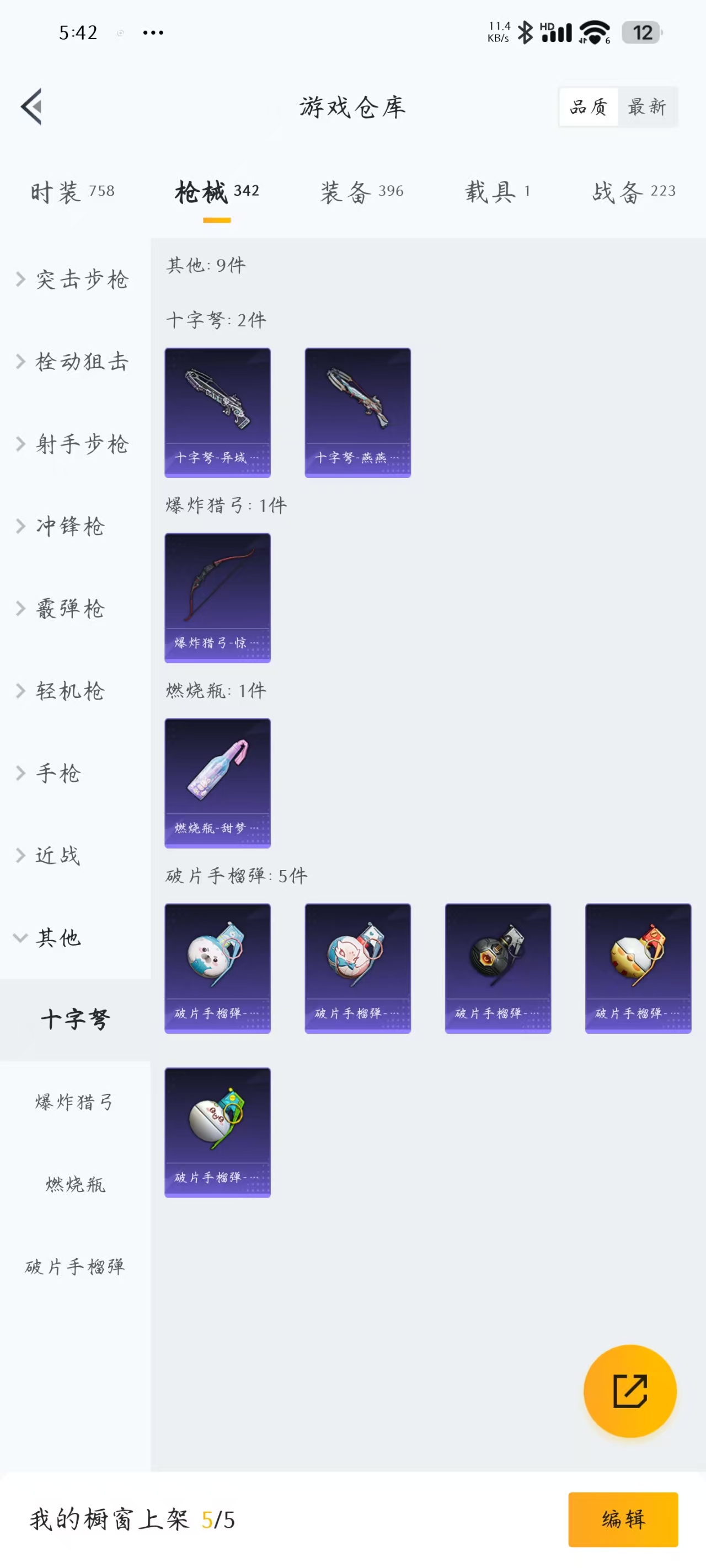Open the 十字弩-异域 item card
Screen dimensions: 706x1568
click(217, 412)
